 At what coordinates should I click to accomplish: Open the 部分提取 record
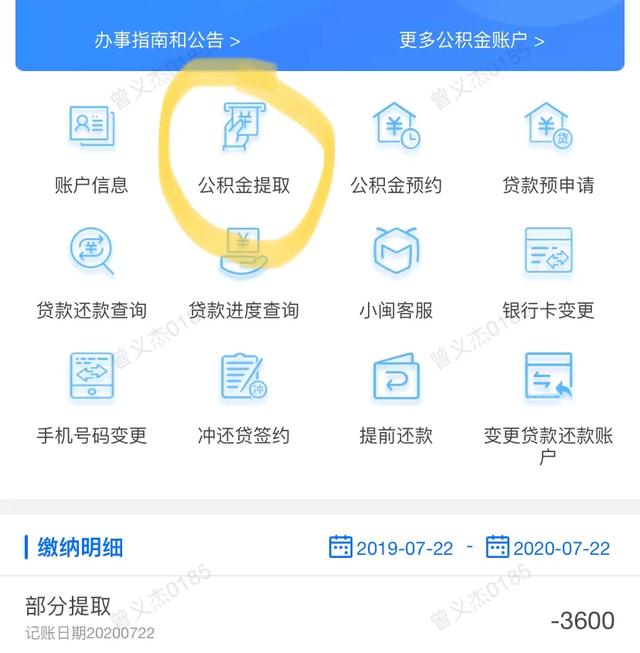(320, 618)
